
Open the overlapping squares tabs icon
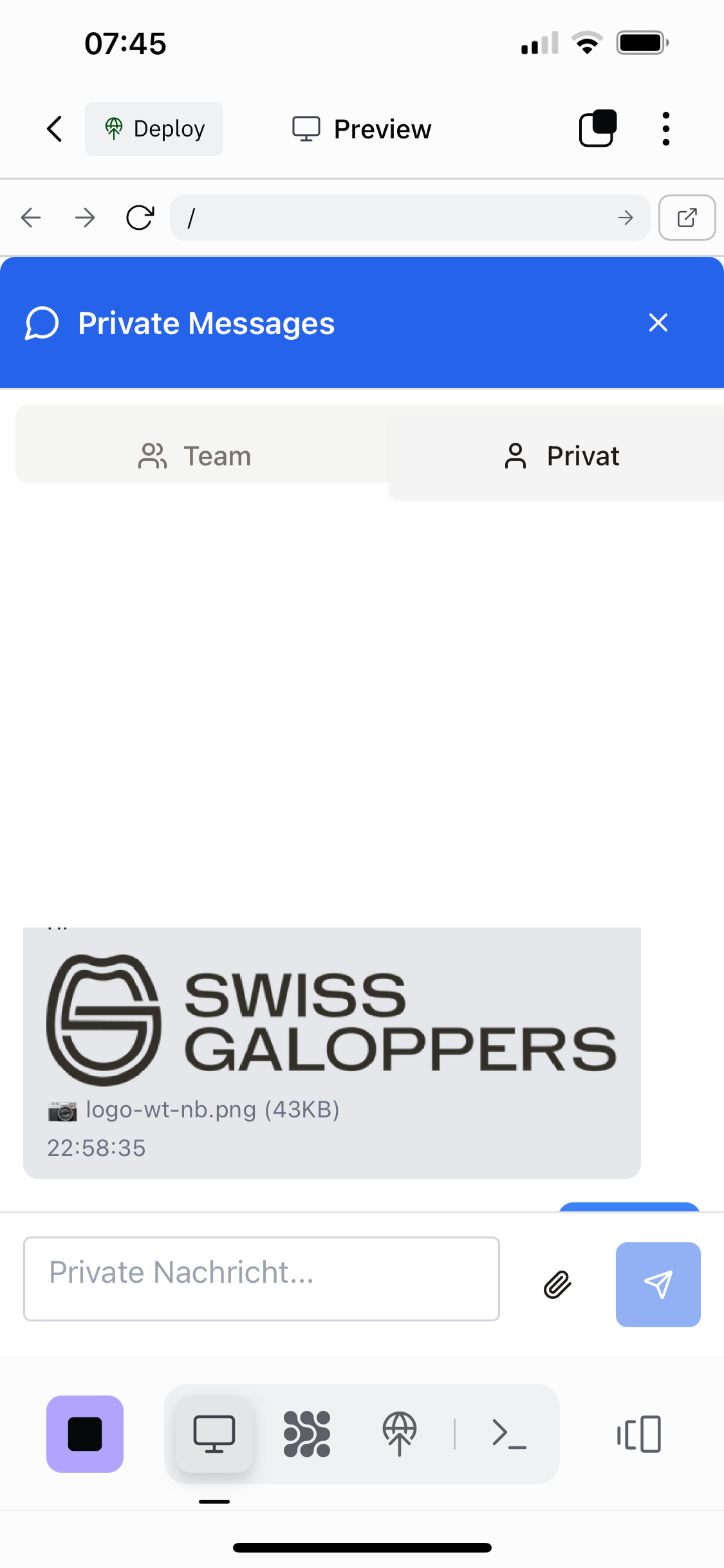pyautogui.click(x=597, y=129)
